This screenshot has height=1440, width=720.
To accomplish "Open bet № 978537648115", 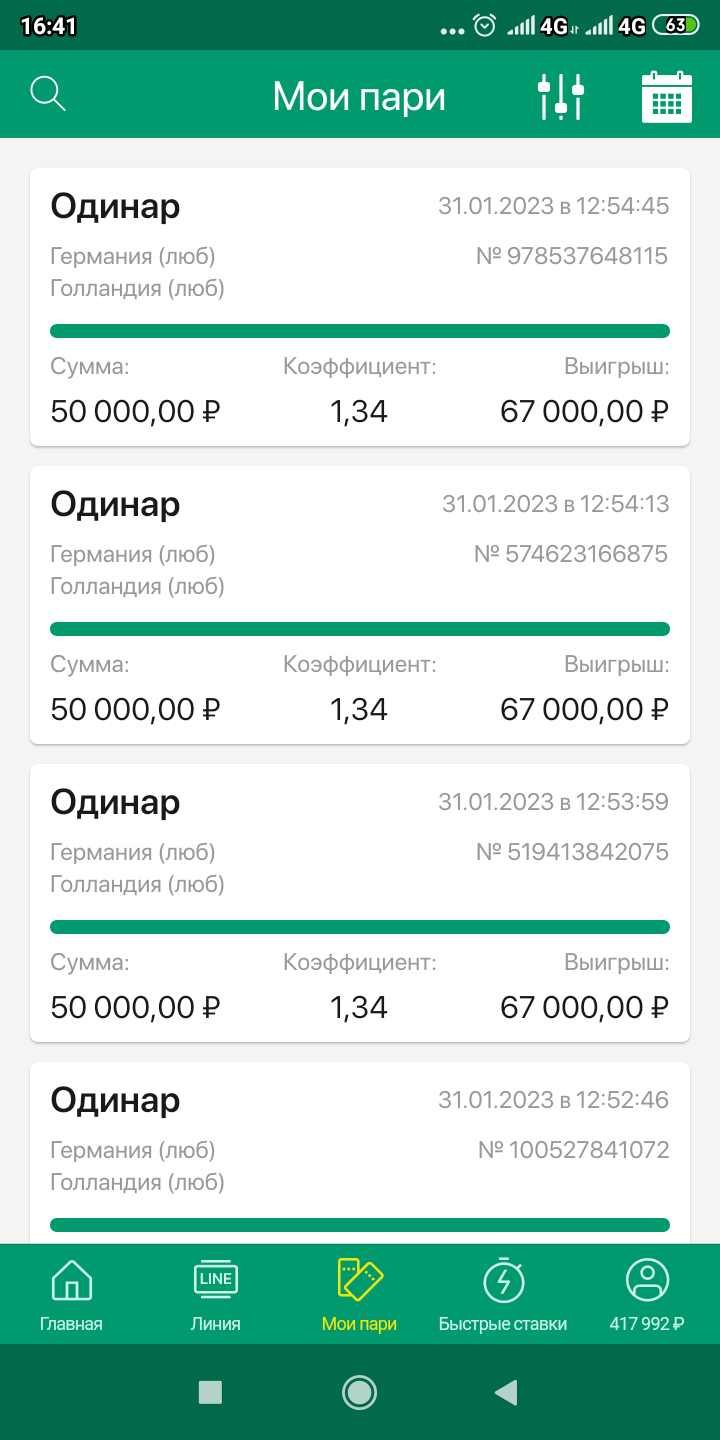I will click(360, 307).
